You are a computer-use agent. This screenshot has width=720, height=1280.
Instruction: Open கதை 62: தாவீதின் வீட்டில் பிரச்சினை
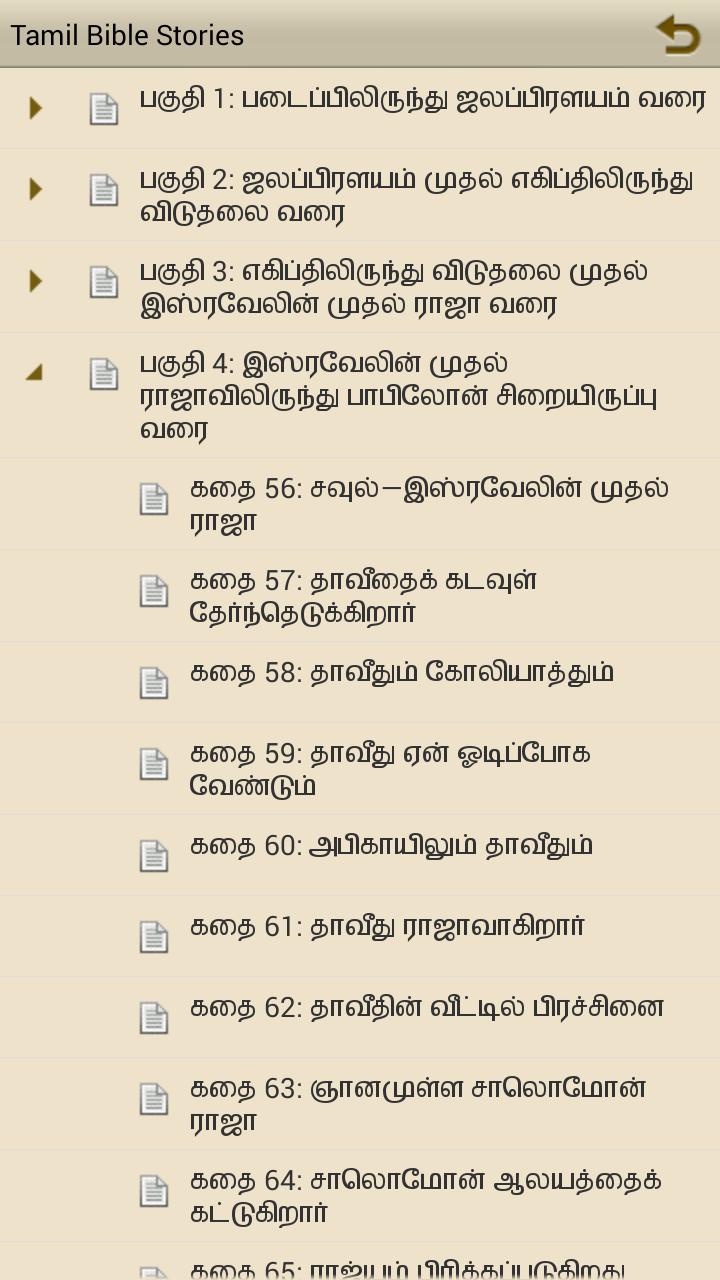[425, 1008]
